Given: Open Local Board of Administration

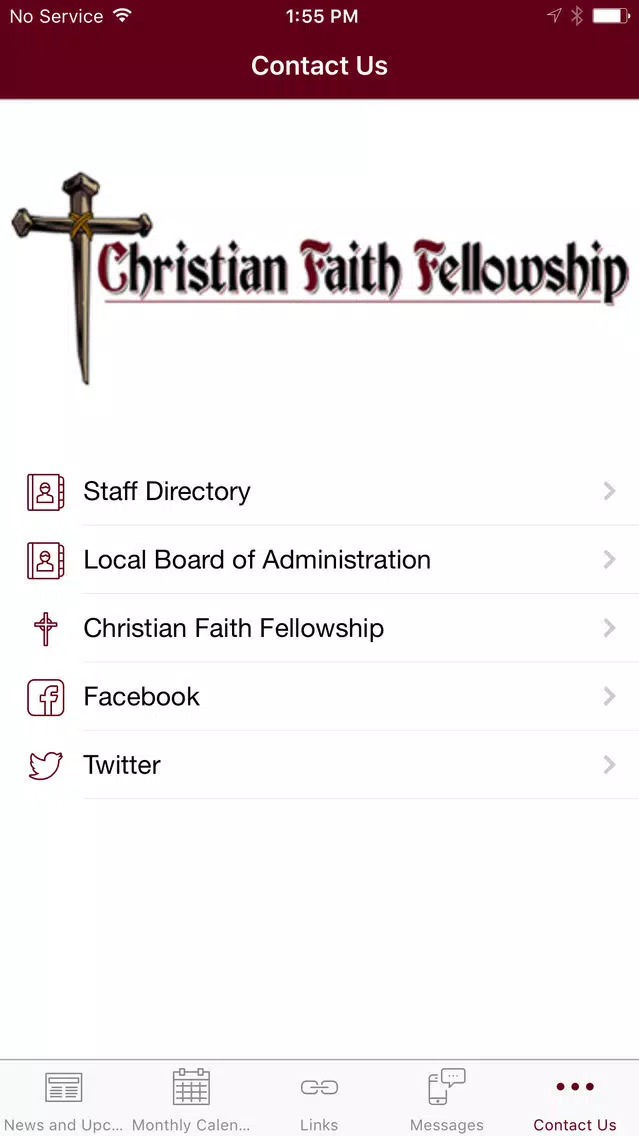Looking at the screenshot, I should point(320,559).
